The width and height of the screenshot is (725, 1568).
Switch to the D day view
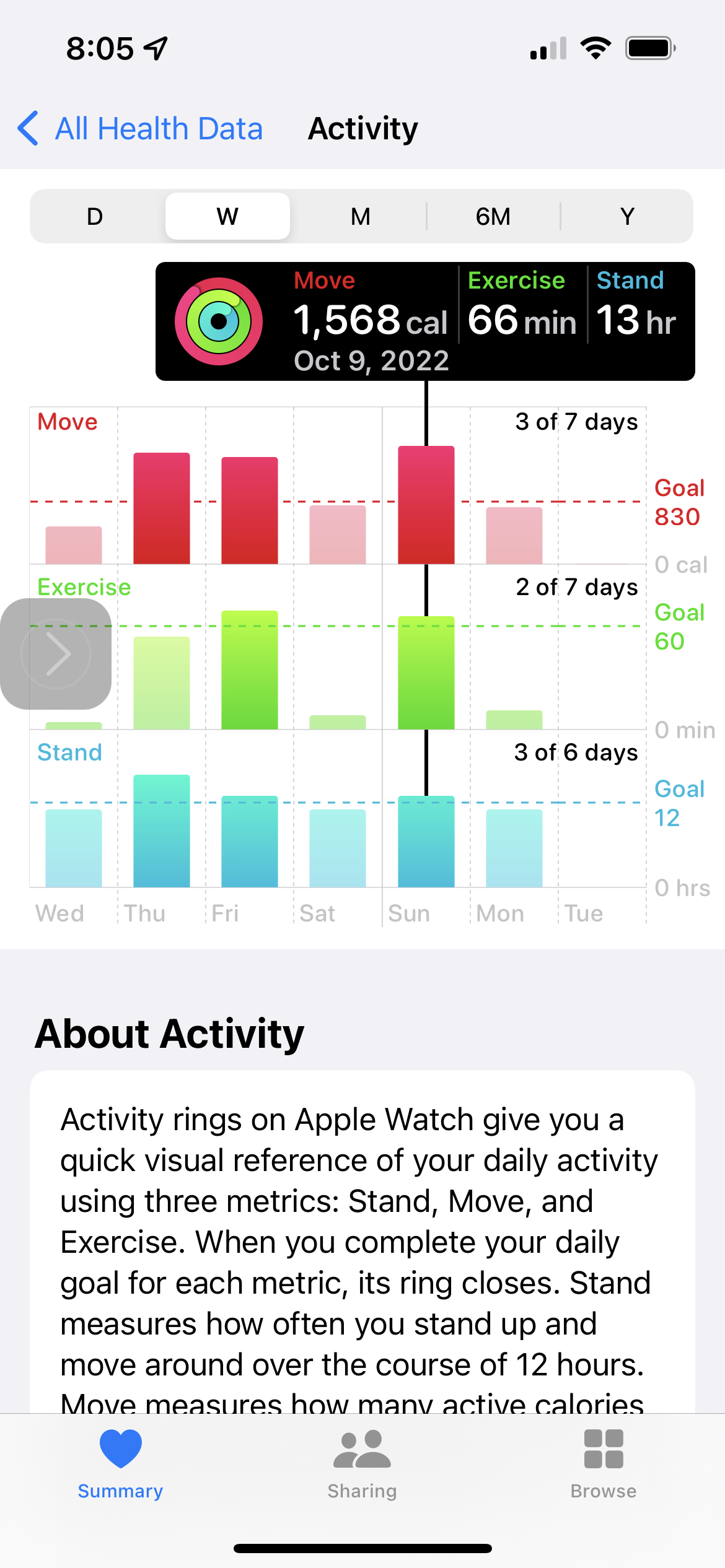point(95,217)
